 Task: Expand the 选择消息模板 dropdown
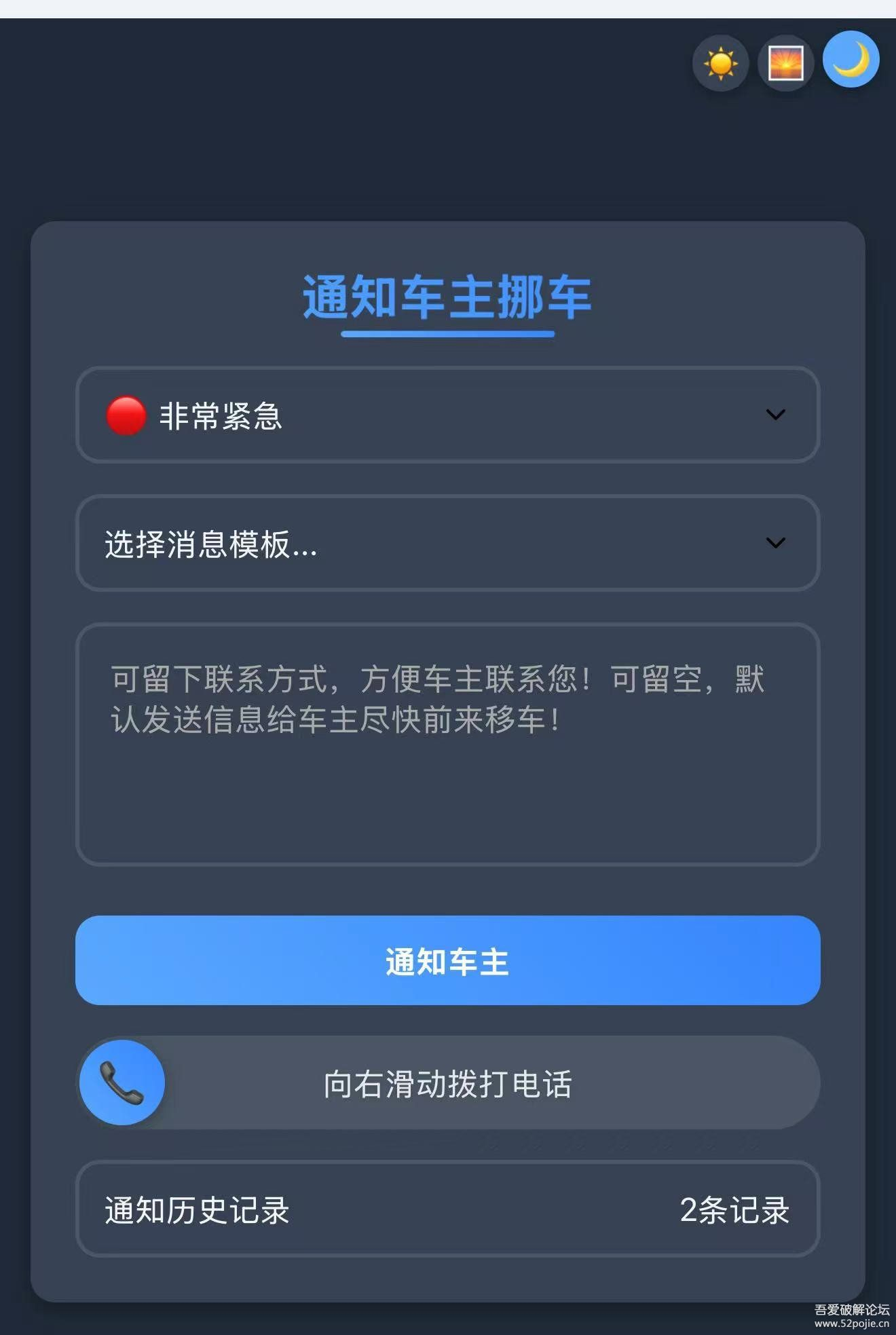(x=447, y=543)
